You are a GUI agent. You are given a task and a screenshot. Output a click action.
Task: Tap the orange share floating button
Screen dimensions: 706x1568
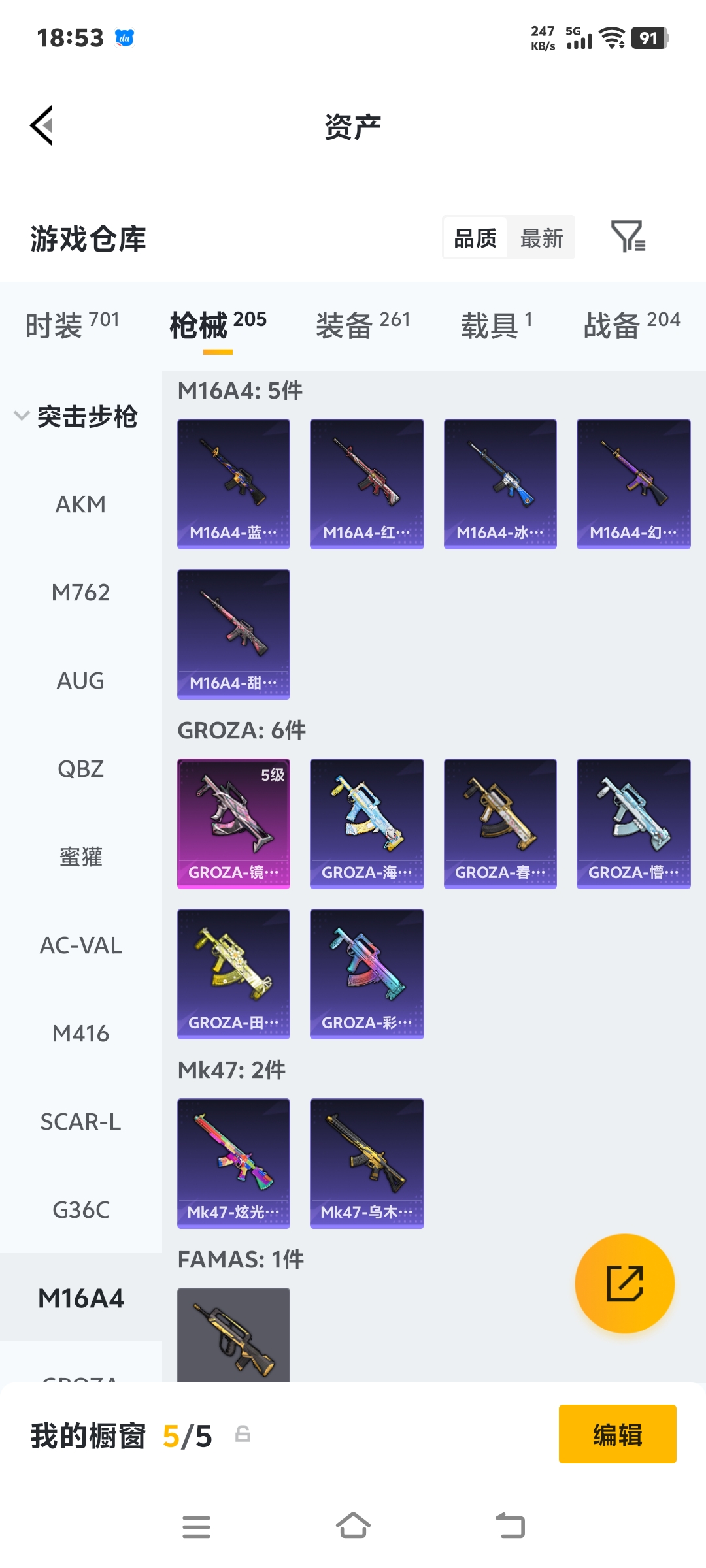pyautogui.click(x=624, y=1283)
